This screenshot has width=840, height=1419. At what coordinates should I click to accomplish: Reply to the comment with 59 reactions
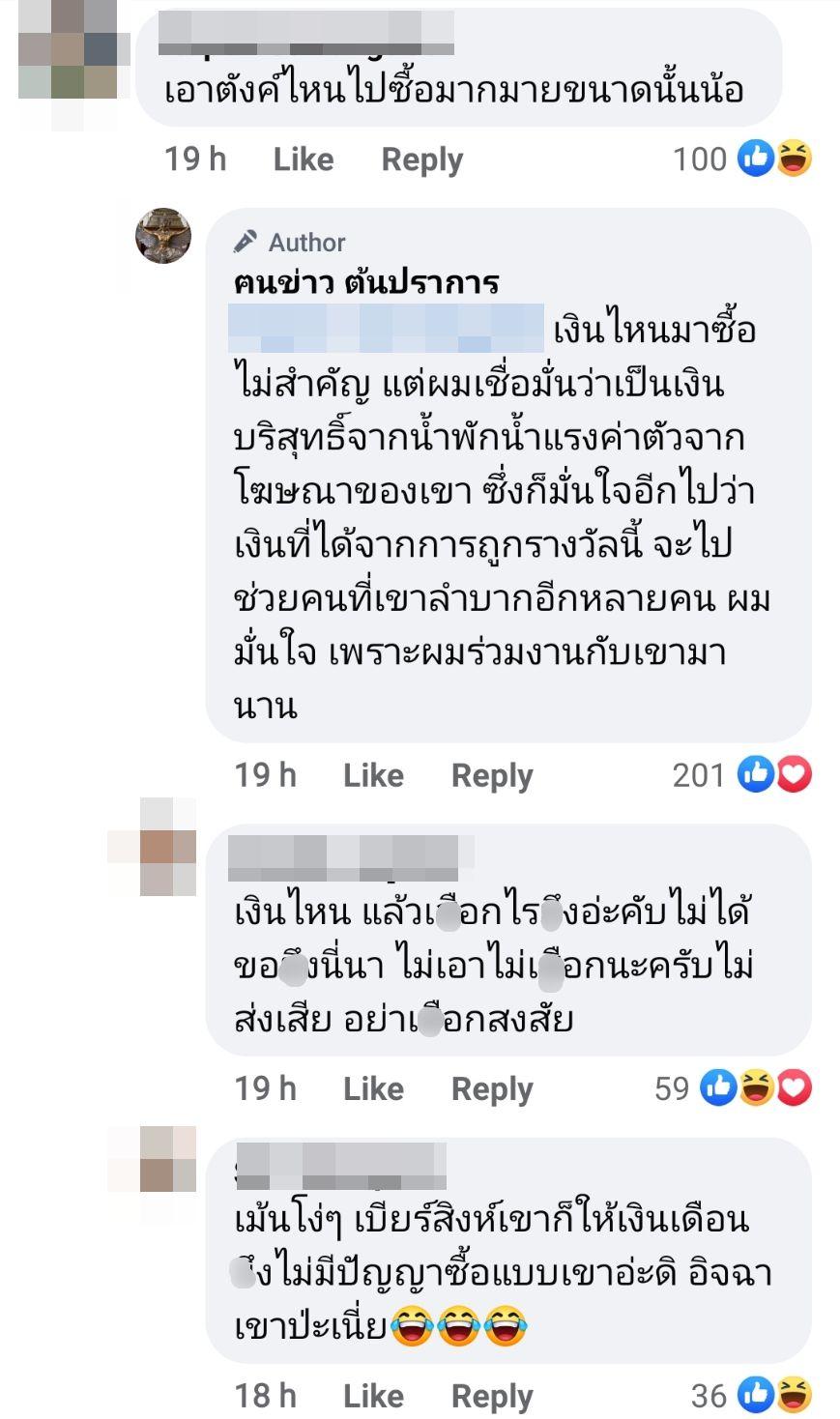coord(491,1089)
